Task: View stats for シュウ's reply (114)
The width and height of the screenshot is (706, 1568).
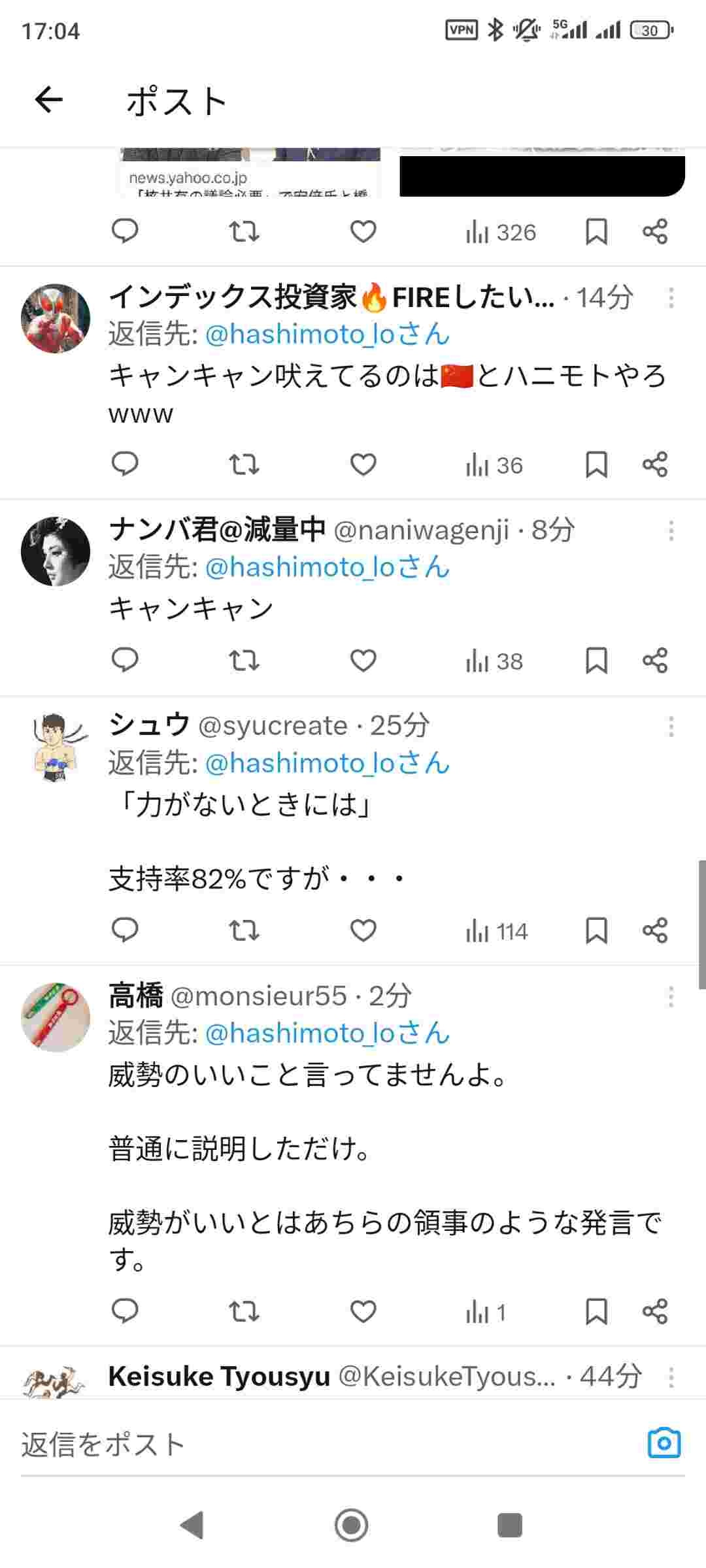Action: point(497,930)
